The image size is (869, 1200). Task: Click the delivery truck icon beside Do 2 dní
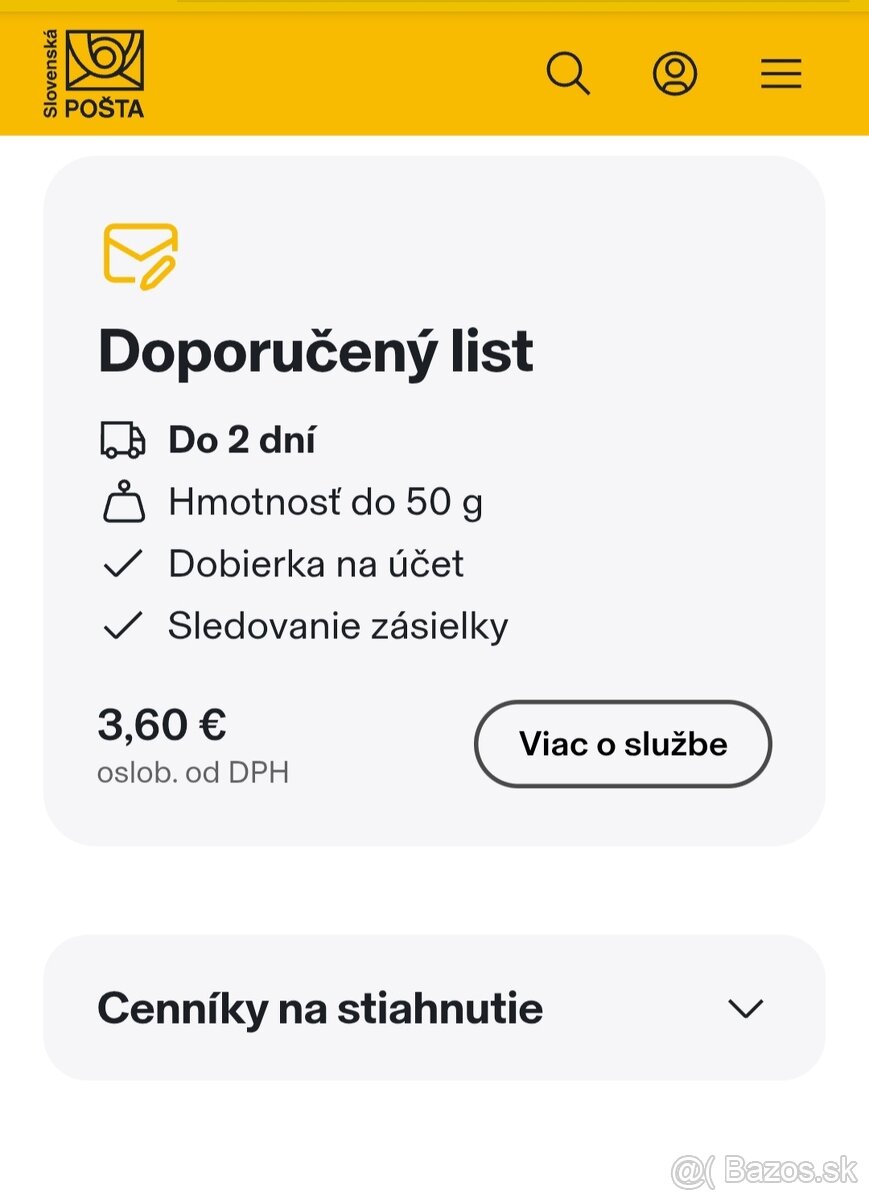(x=121, y=438)
